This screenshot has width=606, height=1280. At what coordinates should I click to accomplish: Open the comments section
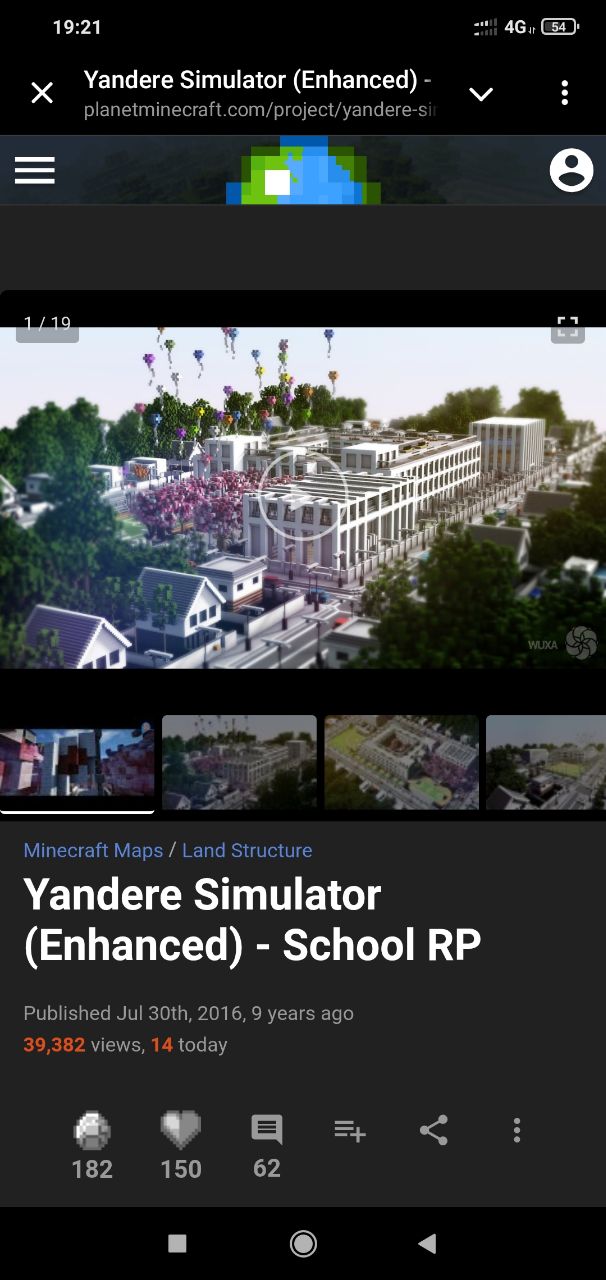click(267, 1131)
